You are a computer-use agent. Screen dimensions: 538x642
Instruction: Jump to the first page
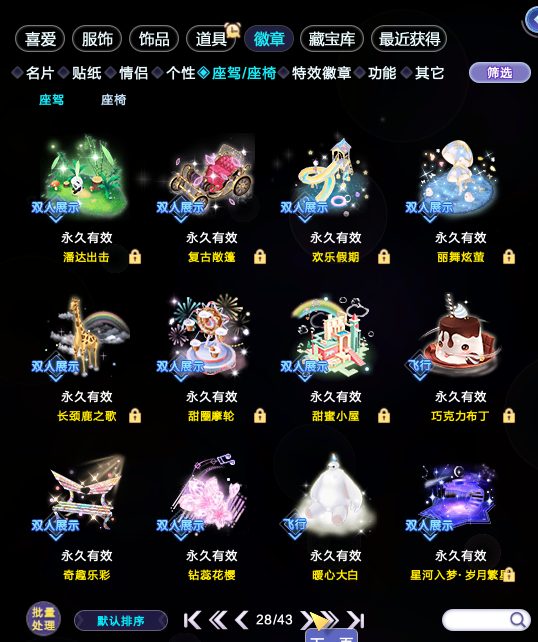point(192,620)
